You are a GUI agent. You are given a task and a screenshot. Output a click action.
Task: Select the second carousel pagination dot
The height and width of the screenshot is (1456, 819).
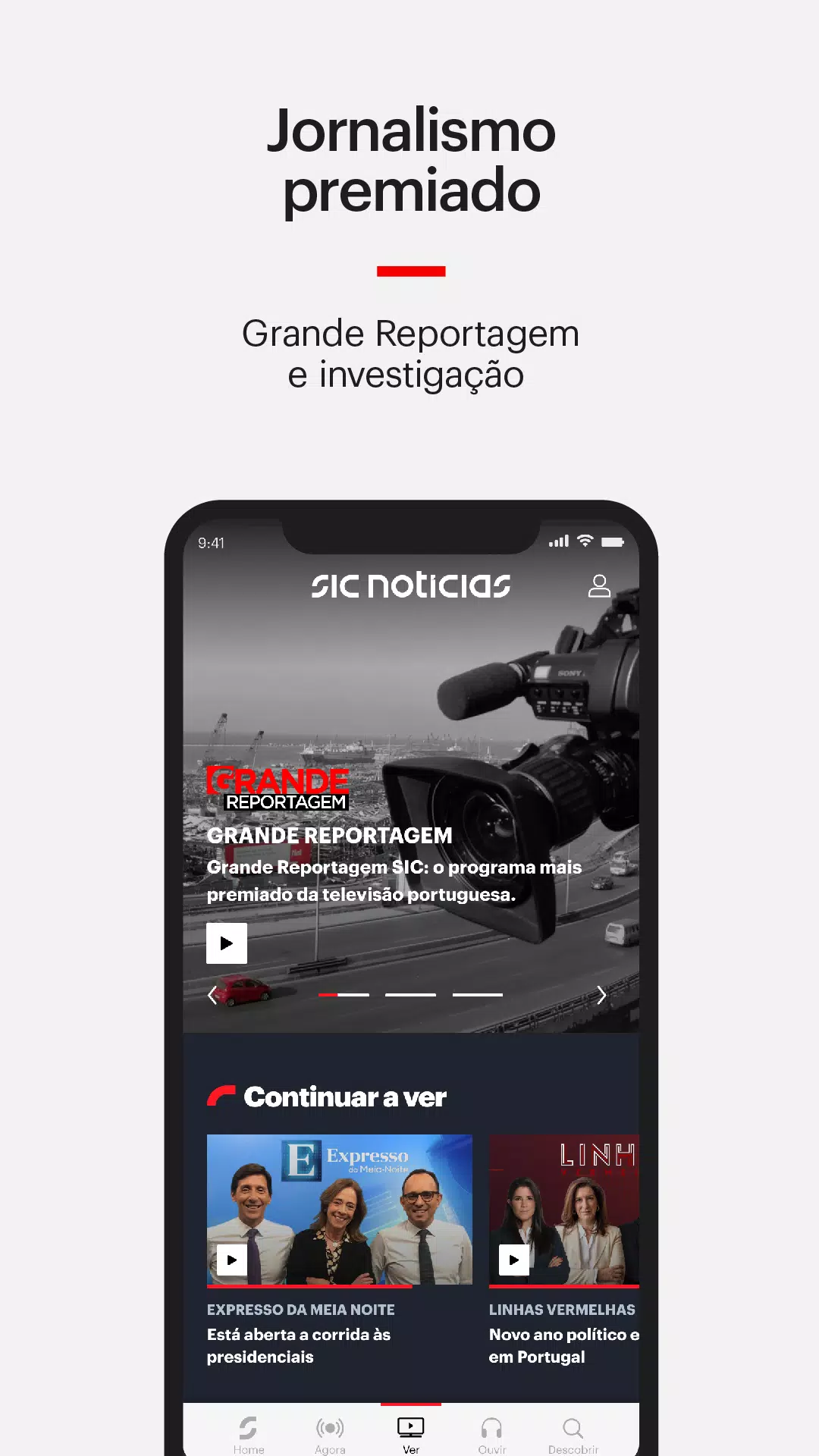[x=410, y=994]
